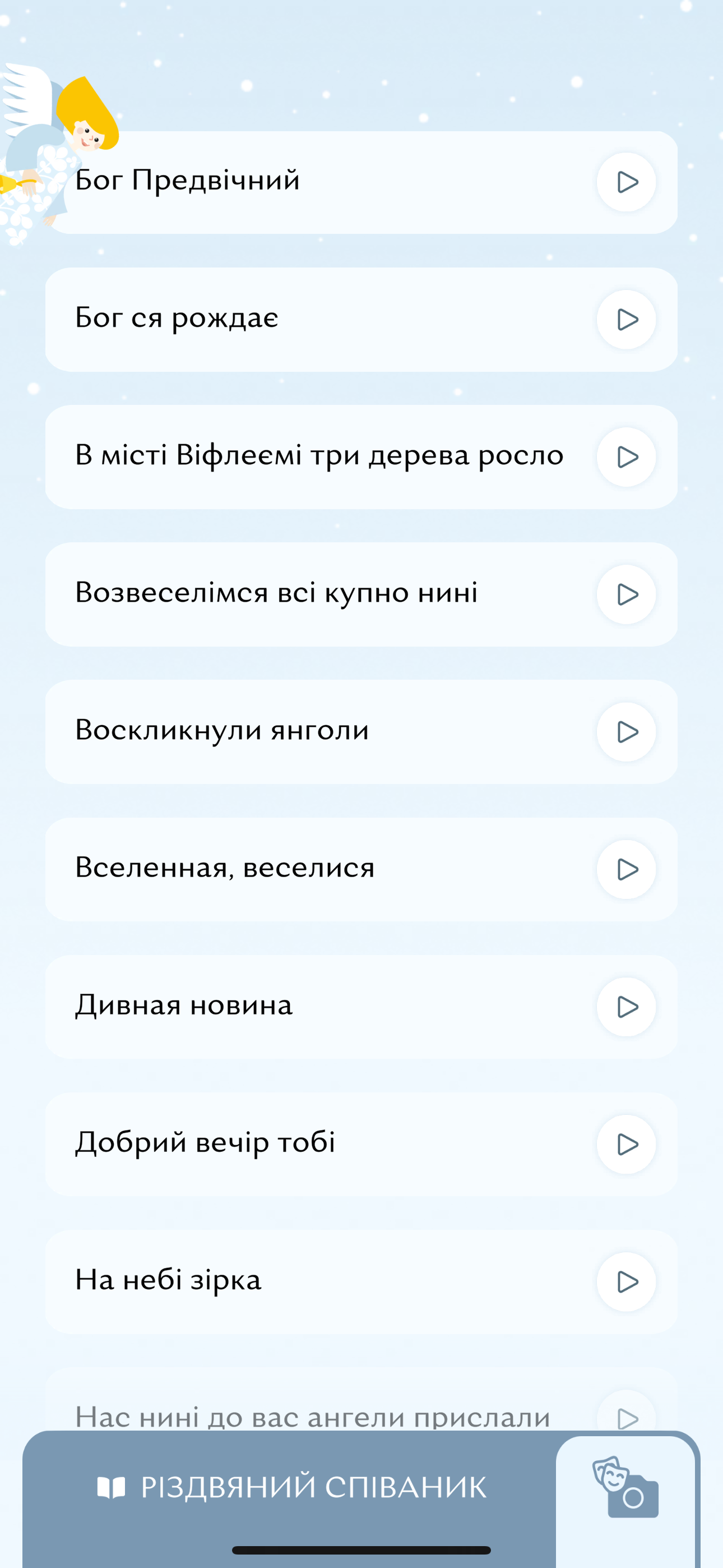Play the carol На небі зірка
723x1568 pixels.
(626, 1281)
